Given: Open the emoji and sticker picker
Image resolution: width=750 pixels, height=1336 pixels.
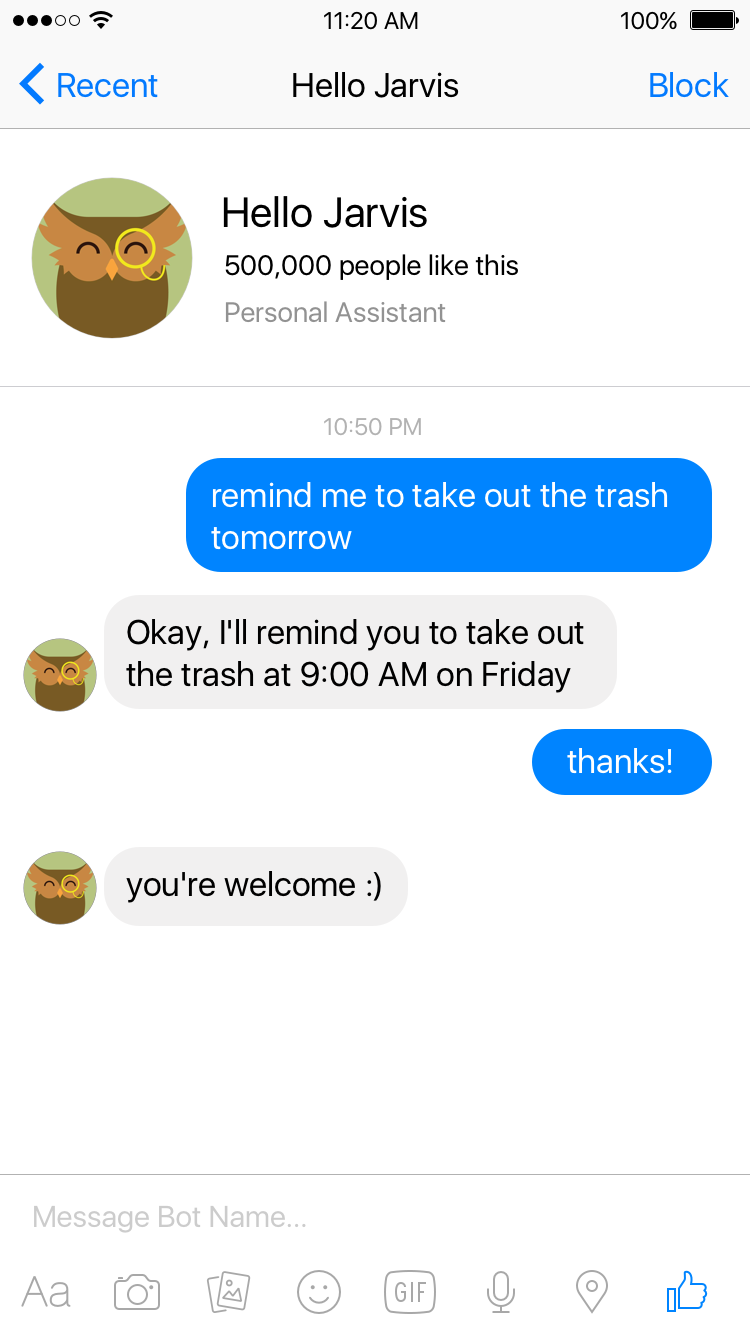Looking at the screenshot, I should 319,1292.
